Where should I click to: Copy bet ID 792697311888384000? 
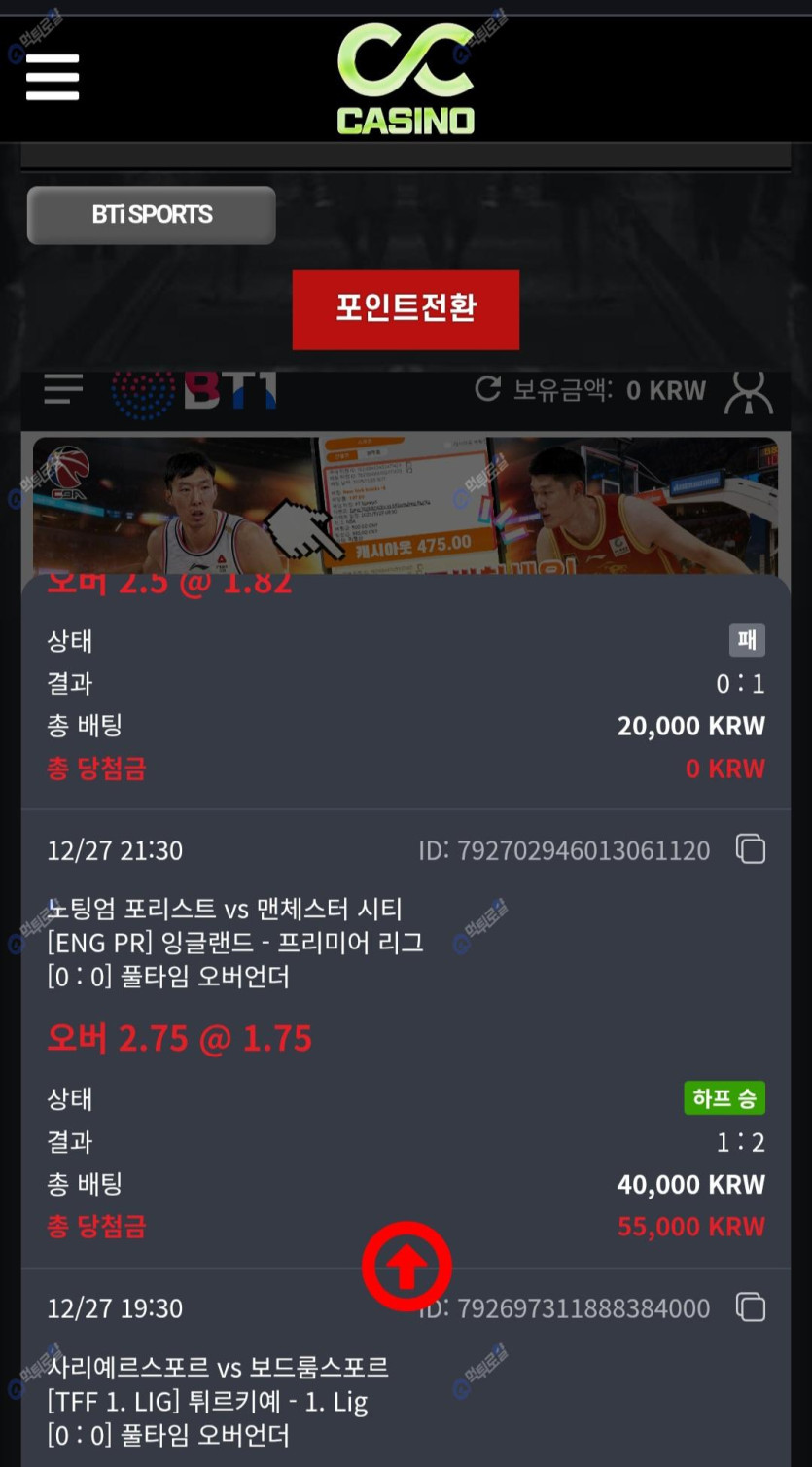tap(751, 1306)
